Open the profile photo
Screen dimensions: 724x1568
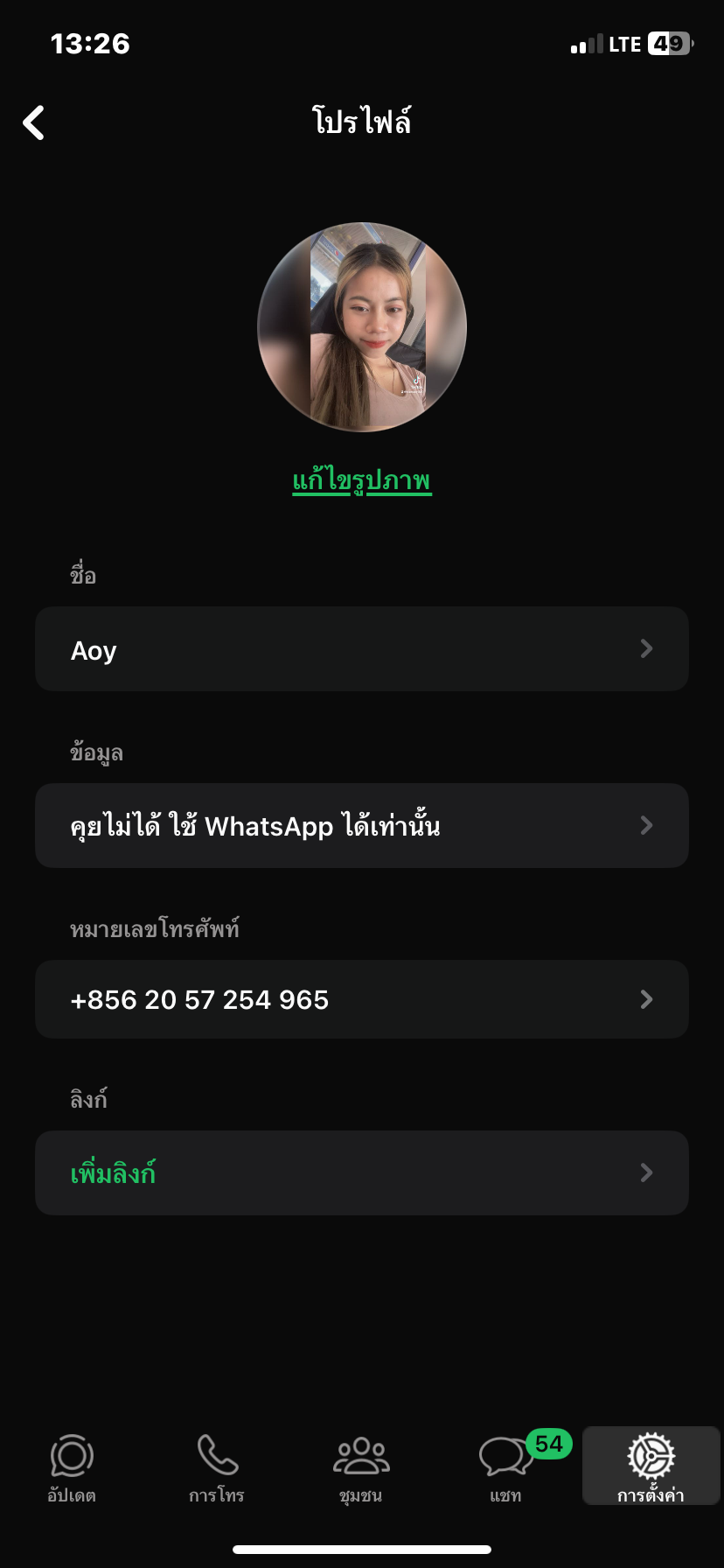362,327
